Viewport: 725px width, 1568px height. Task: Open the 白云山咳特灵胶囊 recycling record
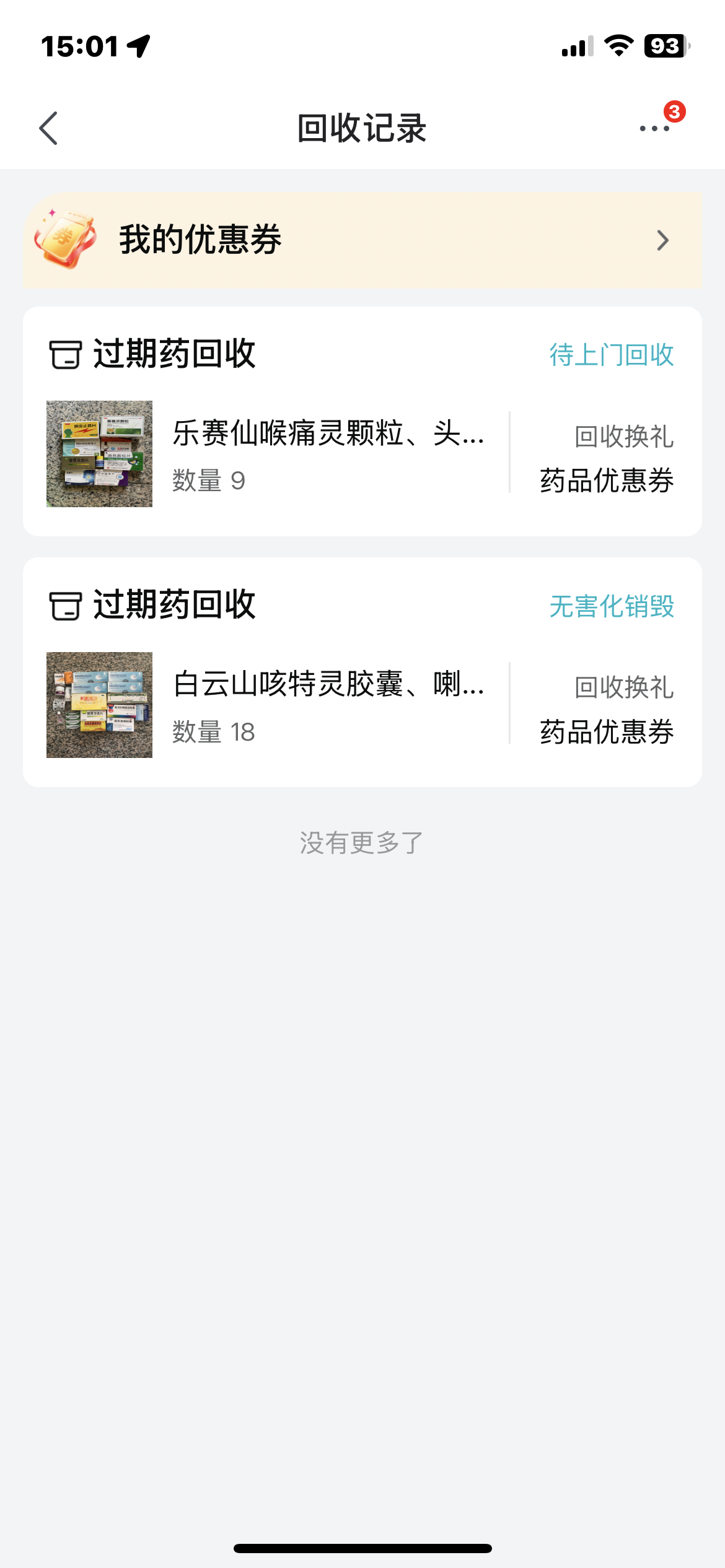(x=328, y=705)
